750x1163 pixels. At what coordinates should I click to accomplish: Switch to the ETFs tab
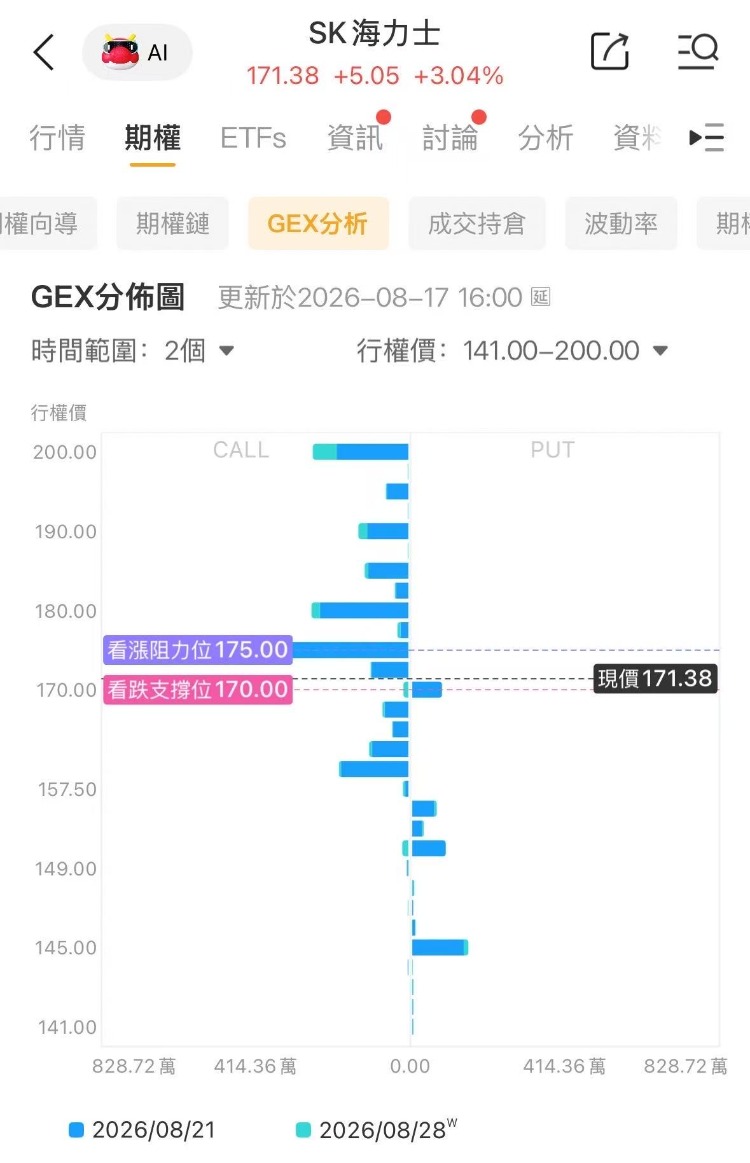[x=253, y=138]
